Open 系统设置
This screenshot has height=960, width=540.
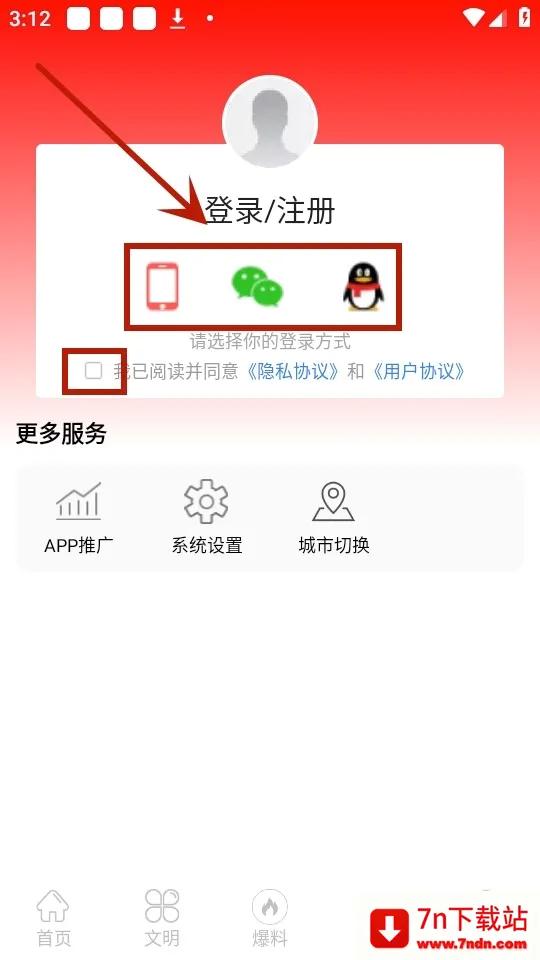pyautogui.click(x=207, y=518)
